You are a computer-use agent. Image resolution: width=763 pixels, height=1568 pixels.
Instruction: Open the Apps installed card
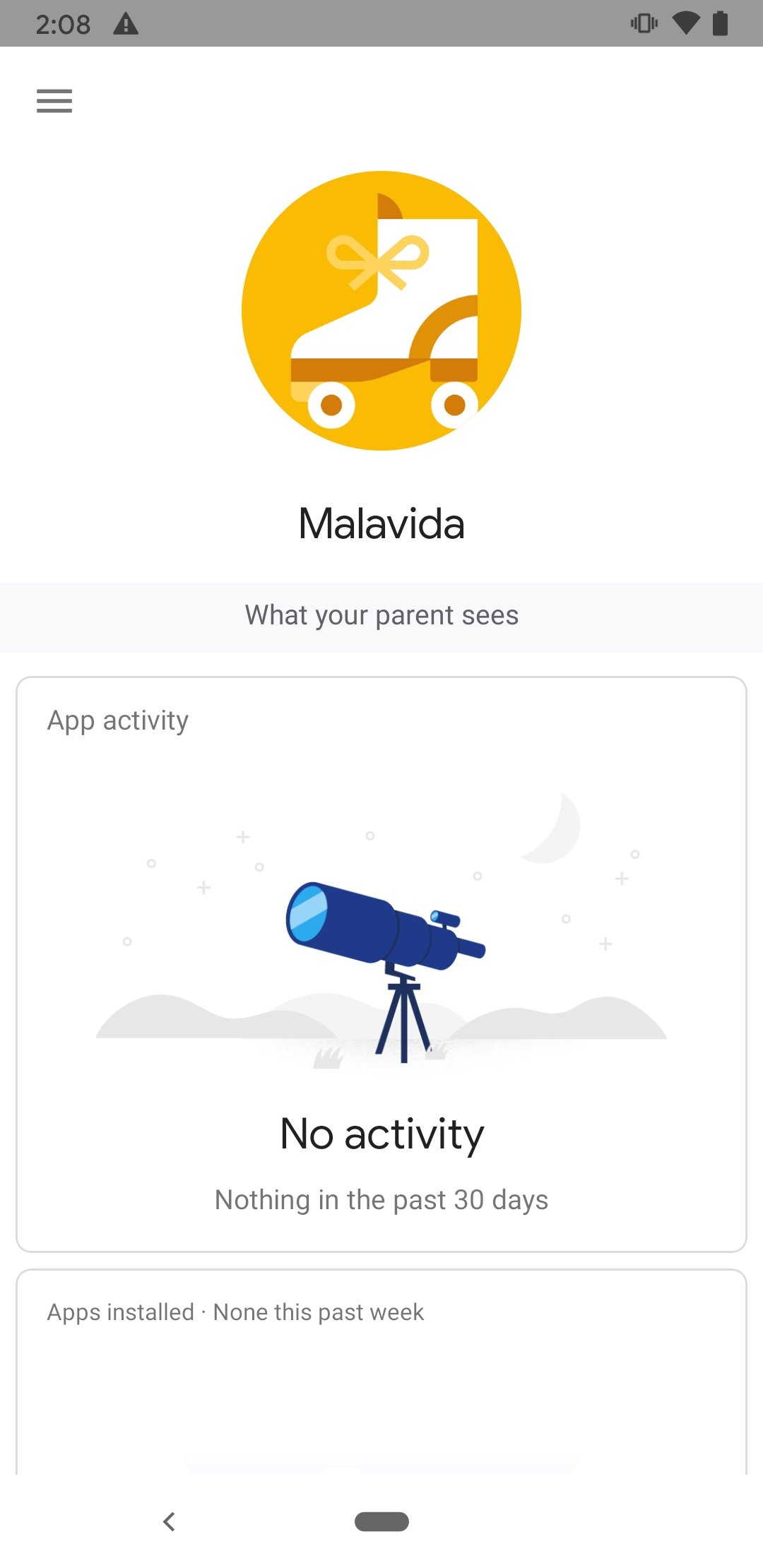tap(381, 1372)
